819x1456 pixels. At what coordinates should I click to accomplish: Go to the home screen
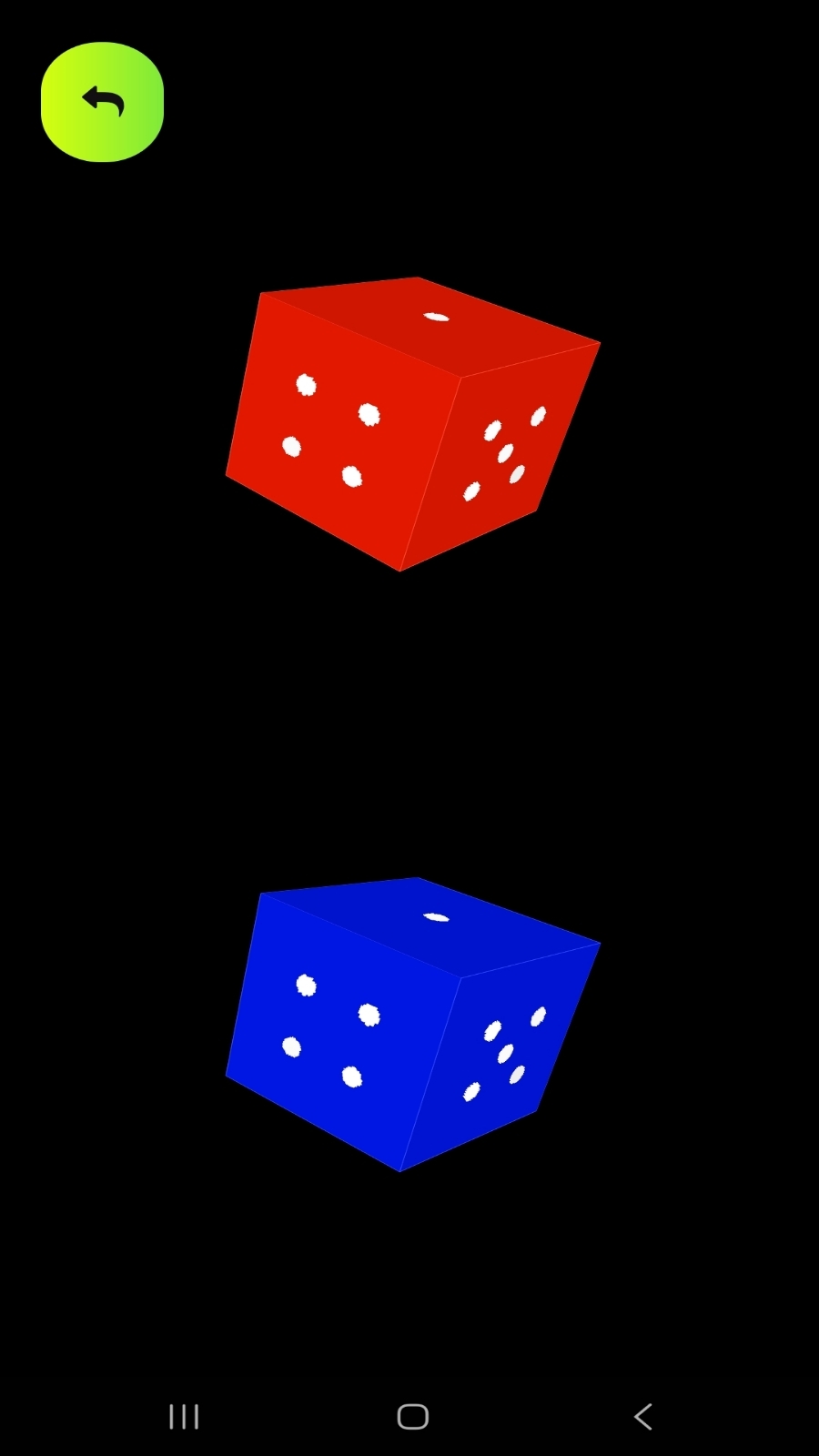[412, 1416]
